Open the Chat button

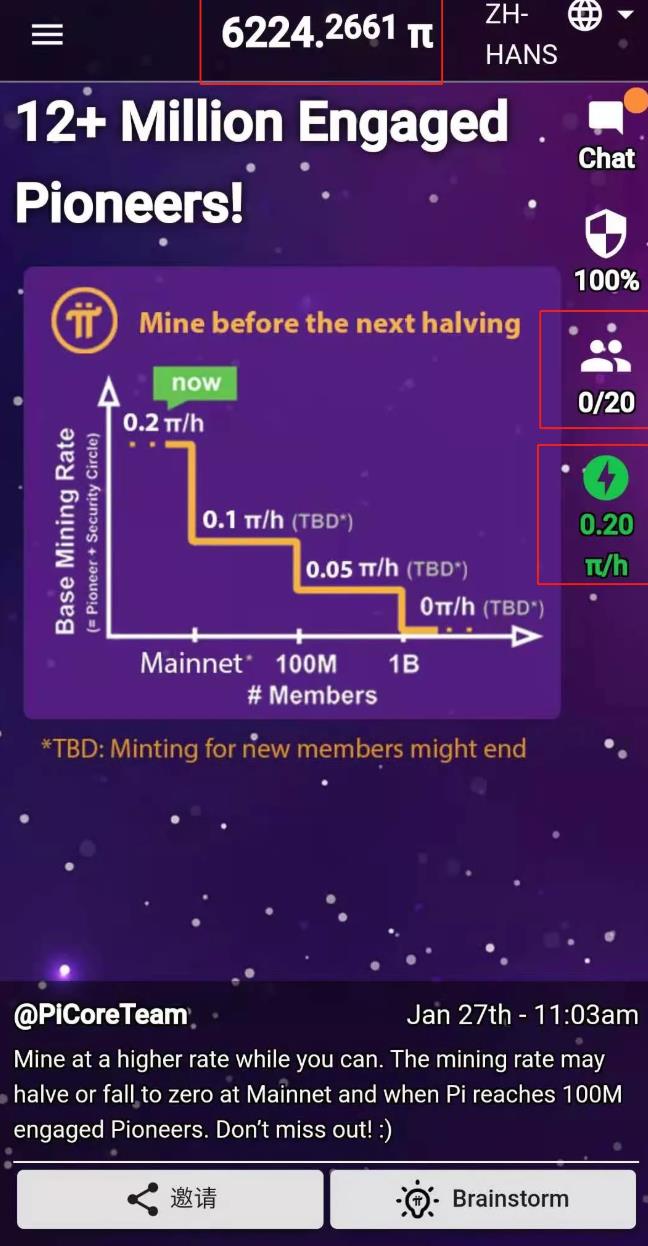click(x=606, y=135)
